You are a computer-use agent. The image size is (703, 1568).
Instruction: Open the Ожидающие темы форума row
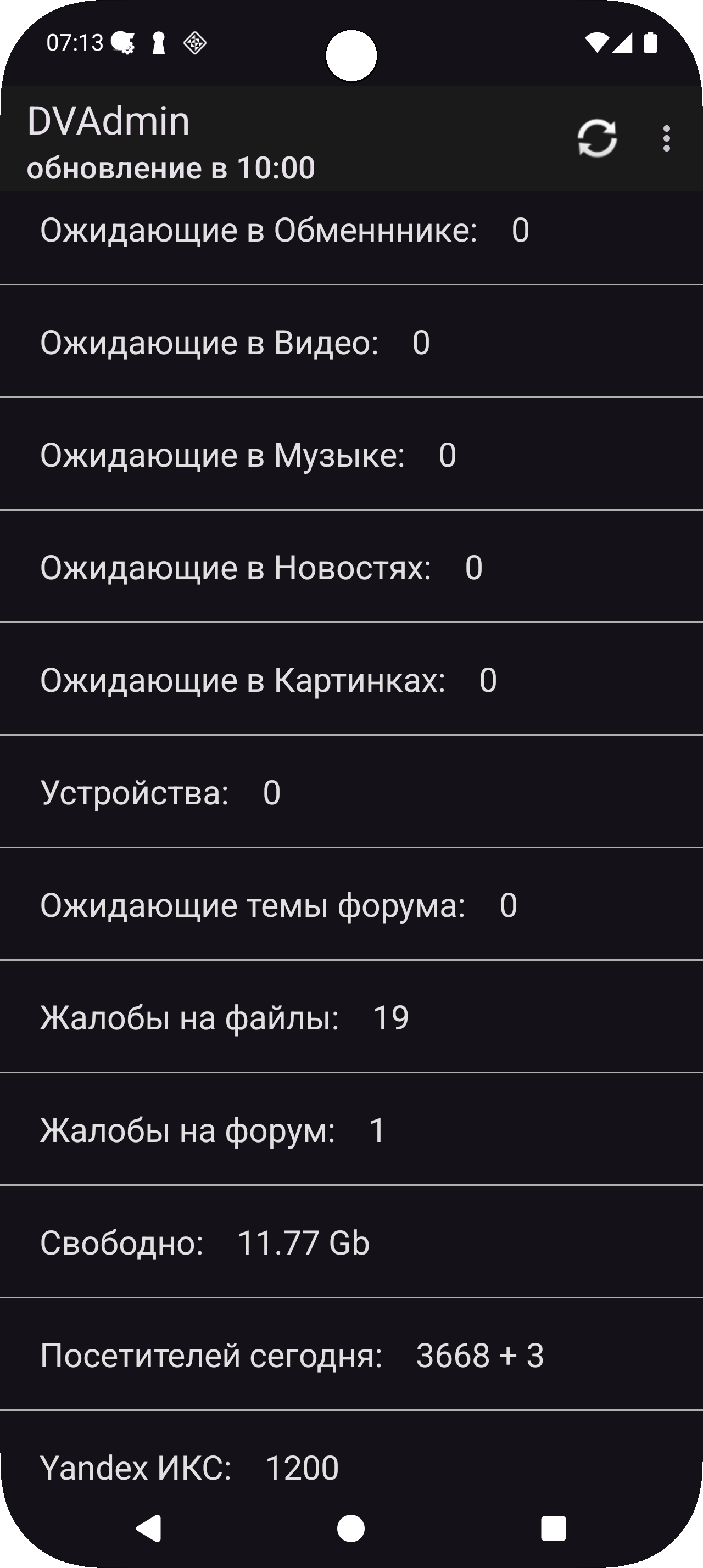[351, 905]
